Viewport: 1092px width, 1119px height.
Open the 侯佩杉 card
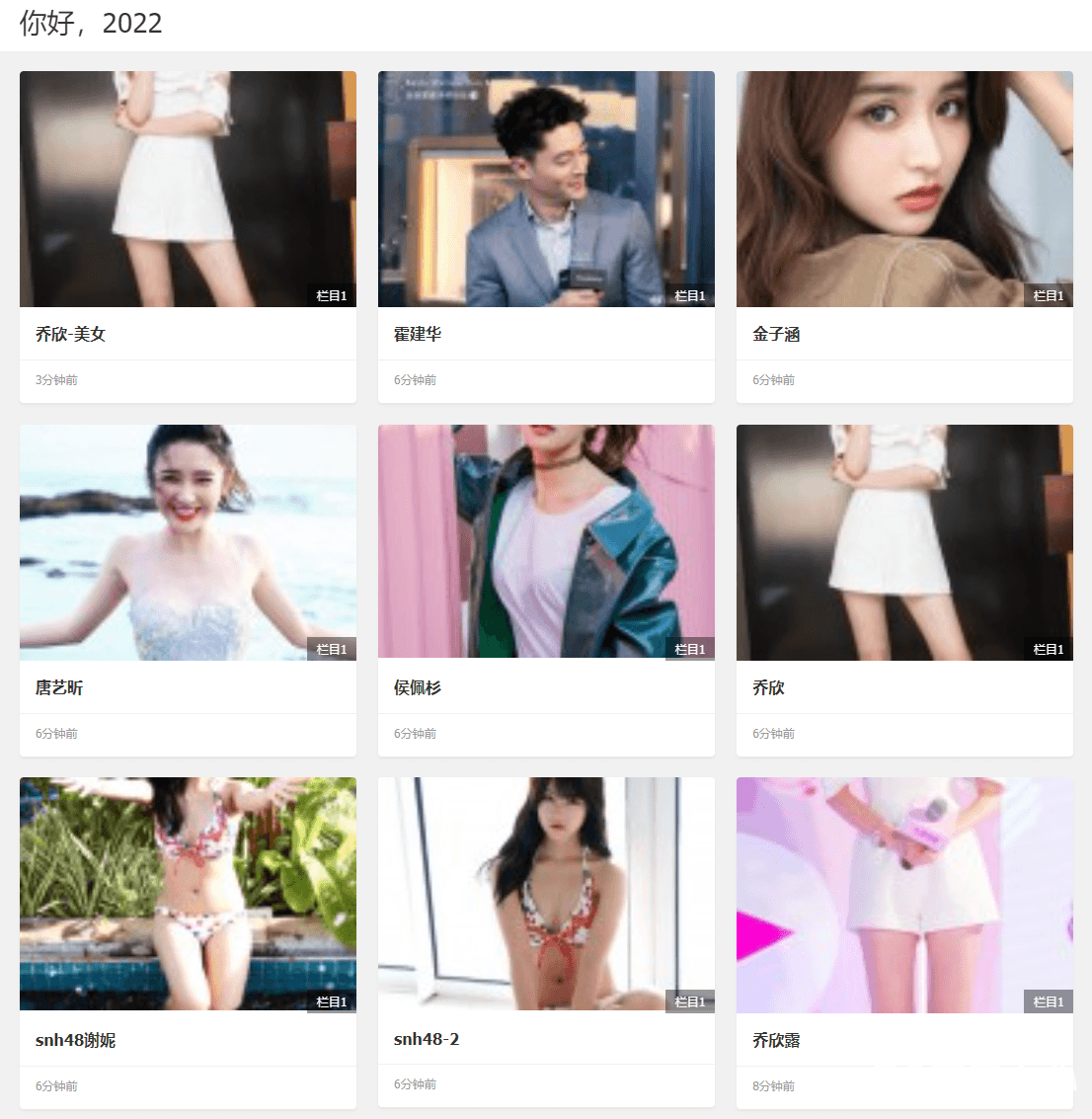click(418, 687)
